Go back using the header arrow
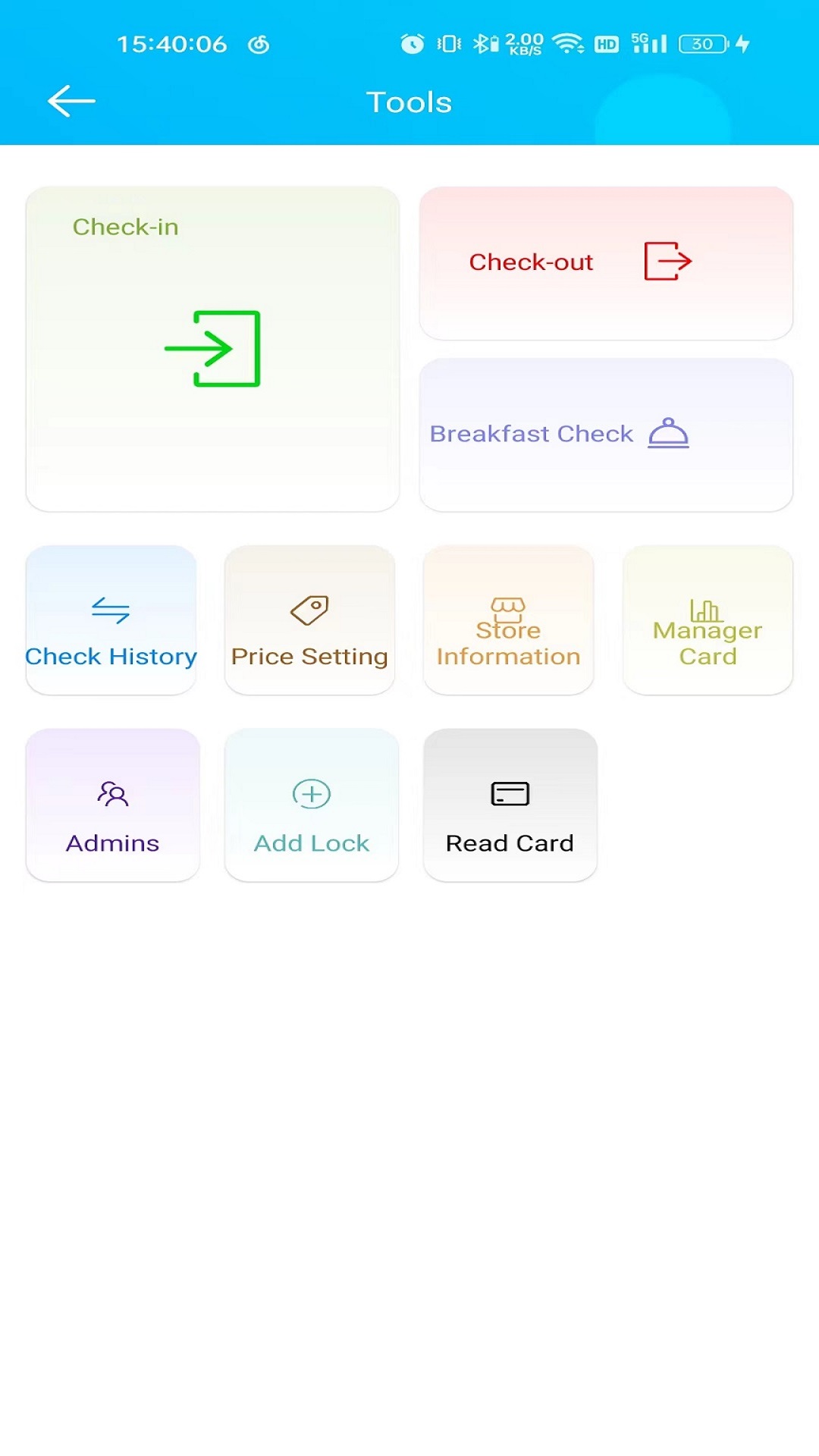The image size is (819, 1456). 71,101
